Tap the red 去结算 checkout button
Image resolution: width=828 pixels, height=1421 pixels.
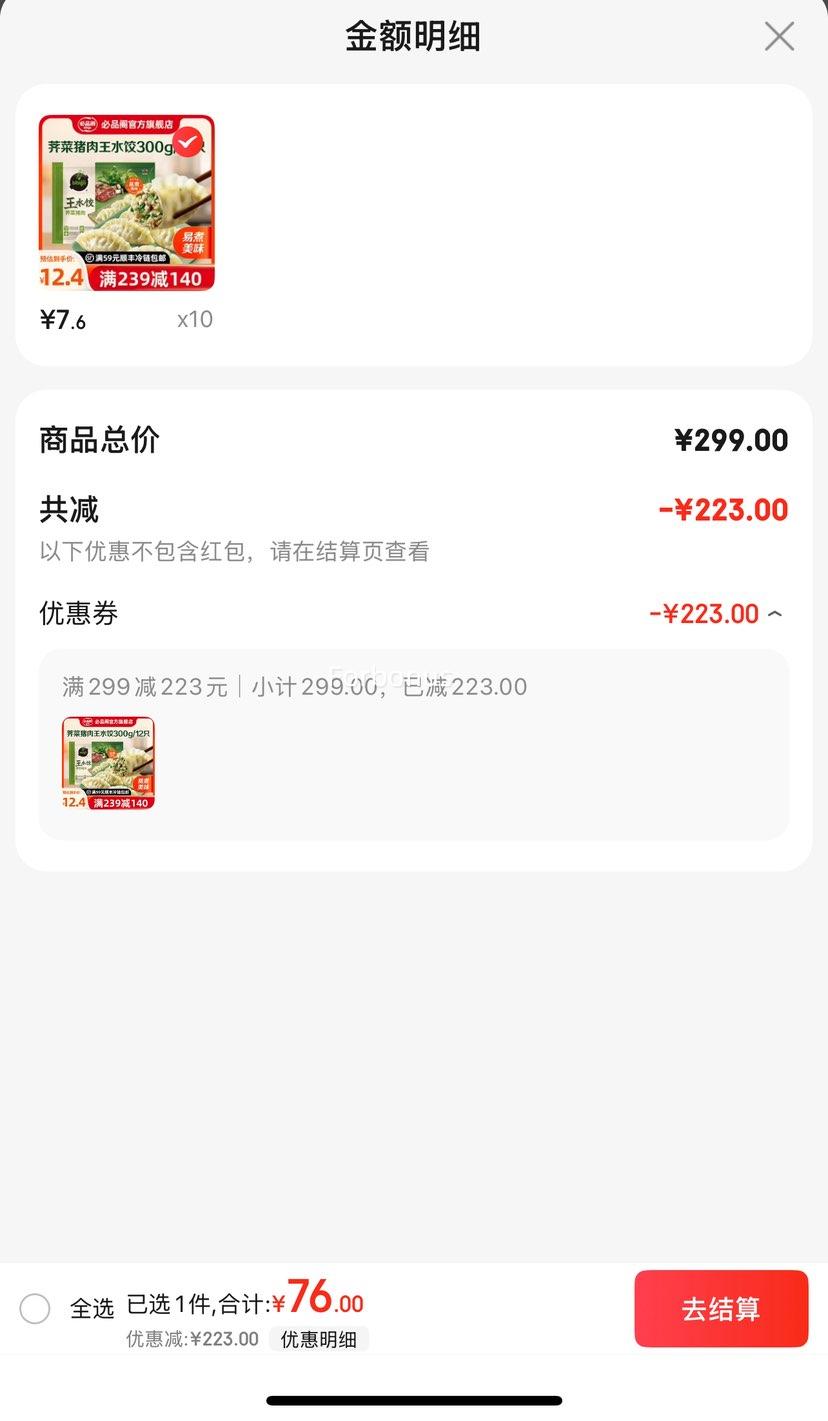[x=721, y=1308]
